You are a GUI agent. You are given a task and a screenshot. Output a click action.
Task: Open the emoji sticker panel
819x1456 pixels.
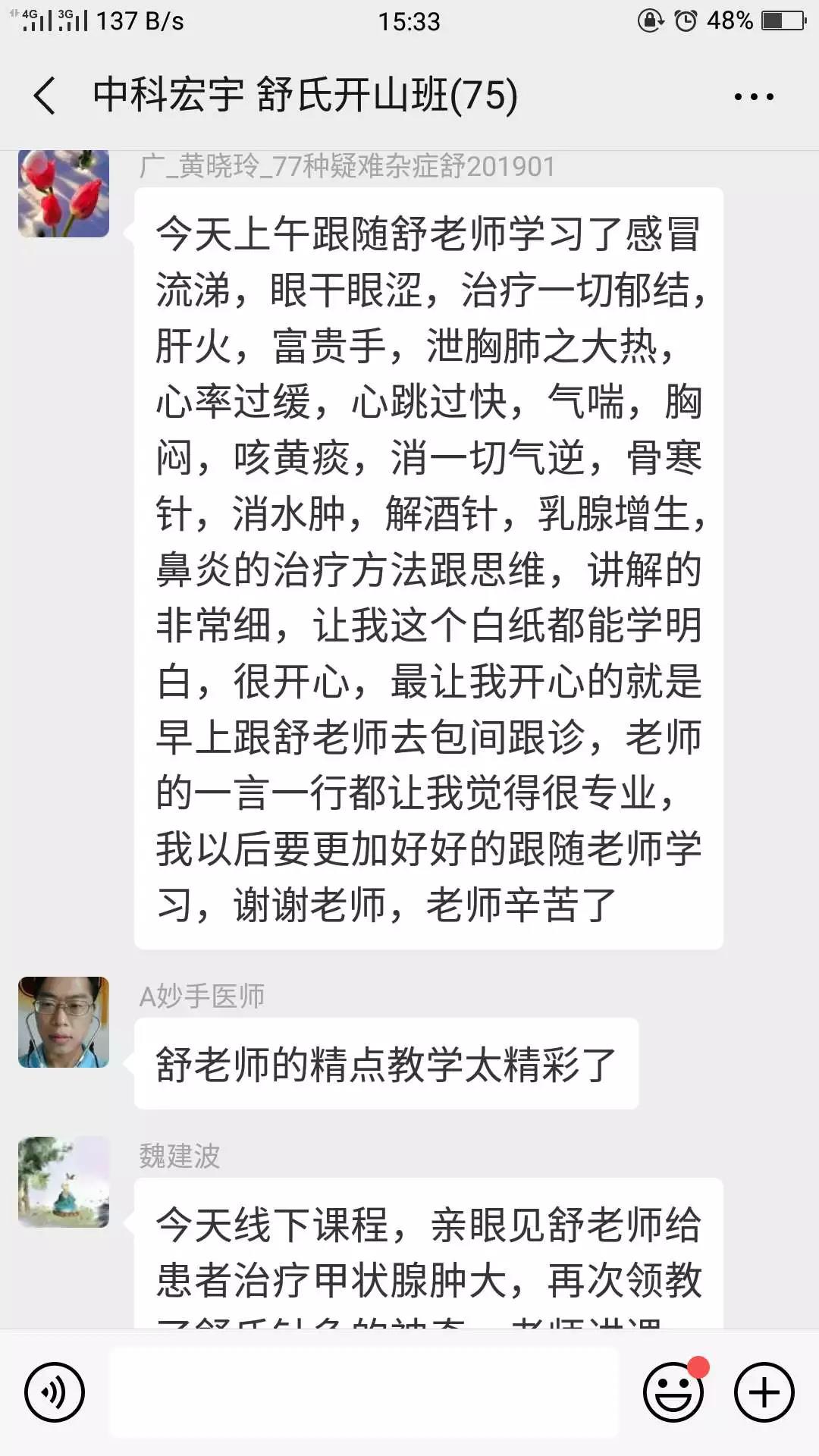[x=673, y=1392]
